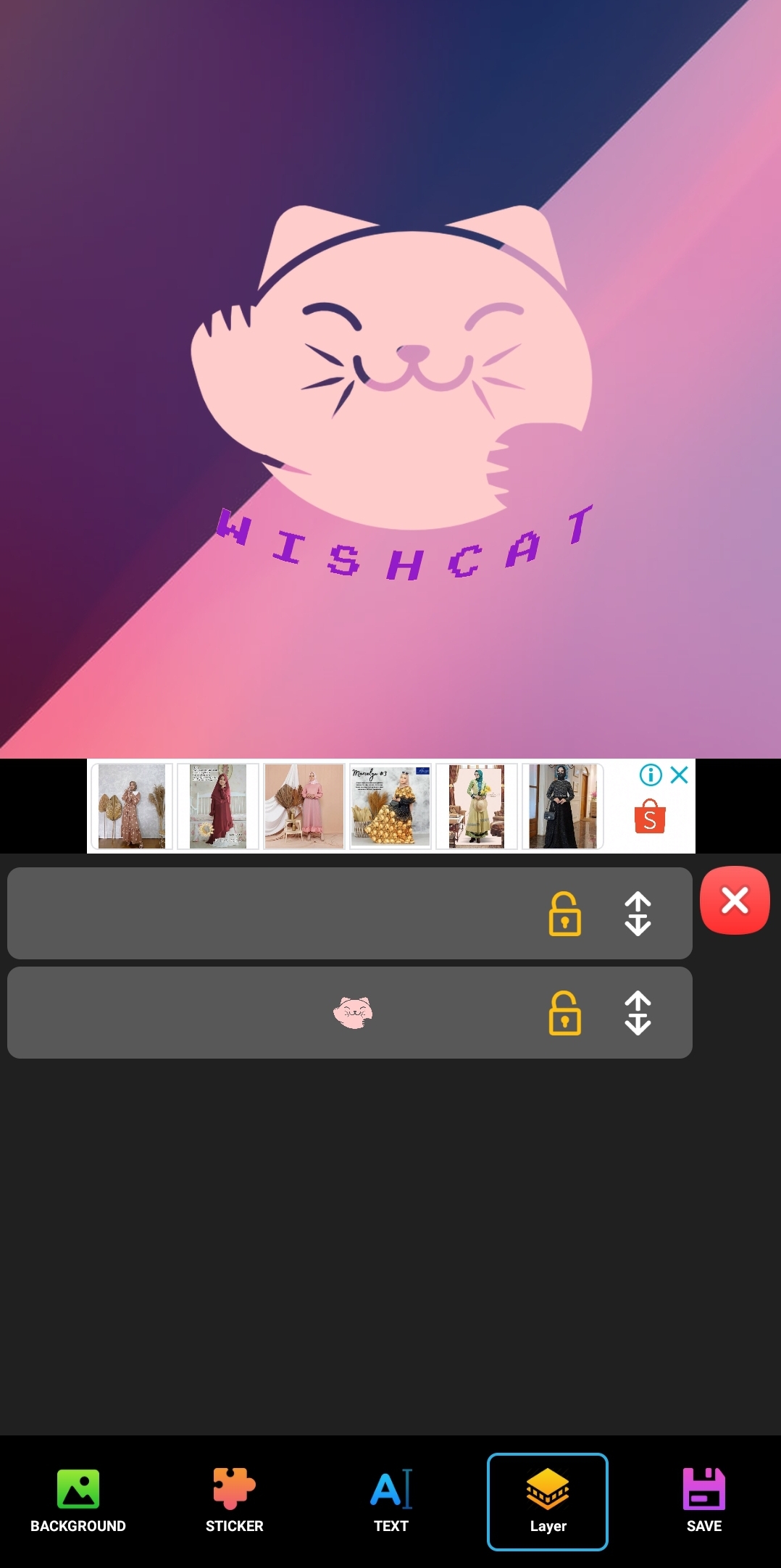Screen dimensions: 781x1568
Task: Open the BACKGROUND tool
Action: tap(78, 1501)
